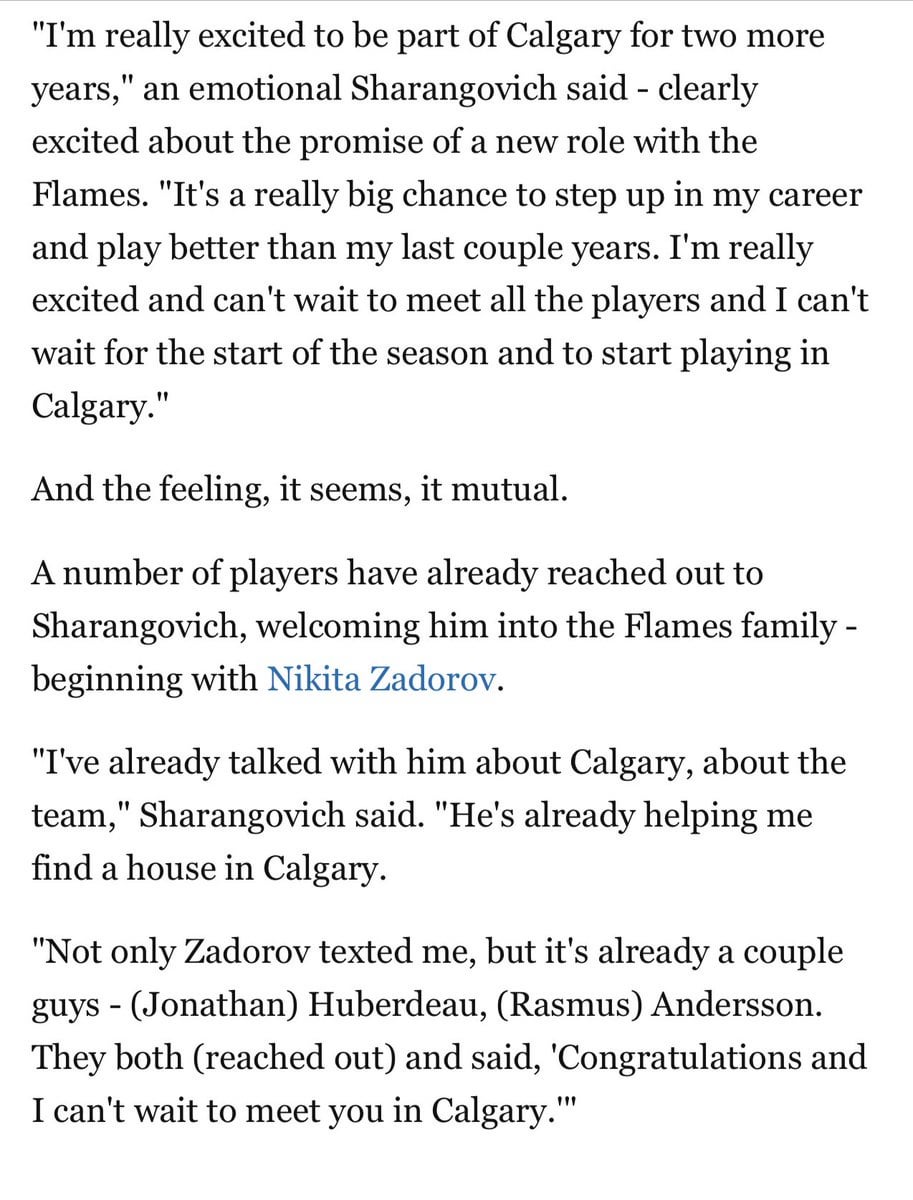Open the Nikita Zadorov player link
Viewport: 913px width, 1200px height.
[381, 680]
